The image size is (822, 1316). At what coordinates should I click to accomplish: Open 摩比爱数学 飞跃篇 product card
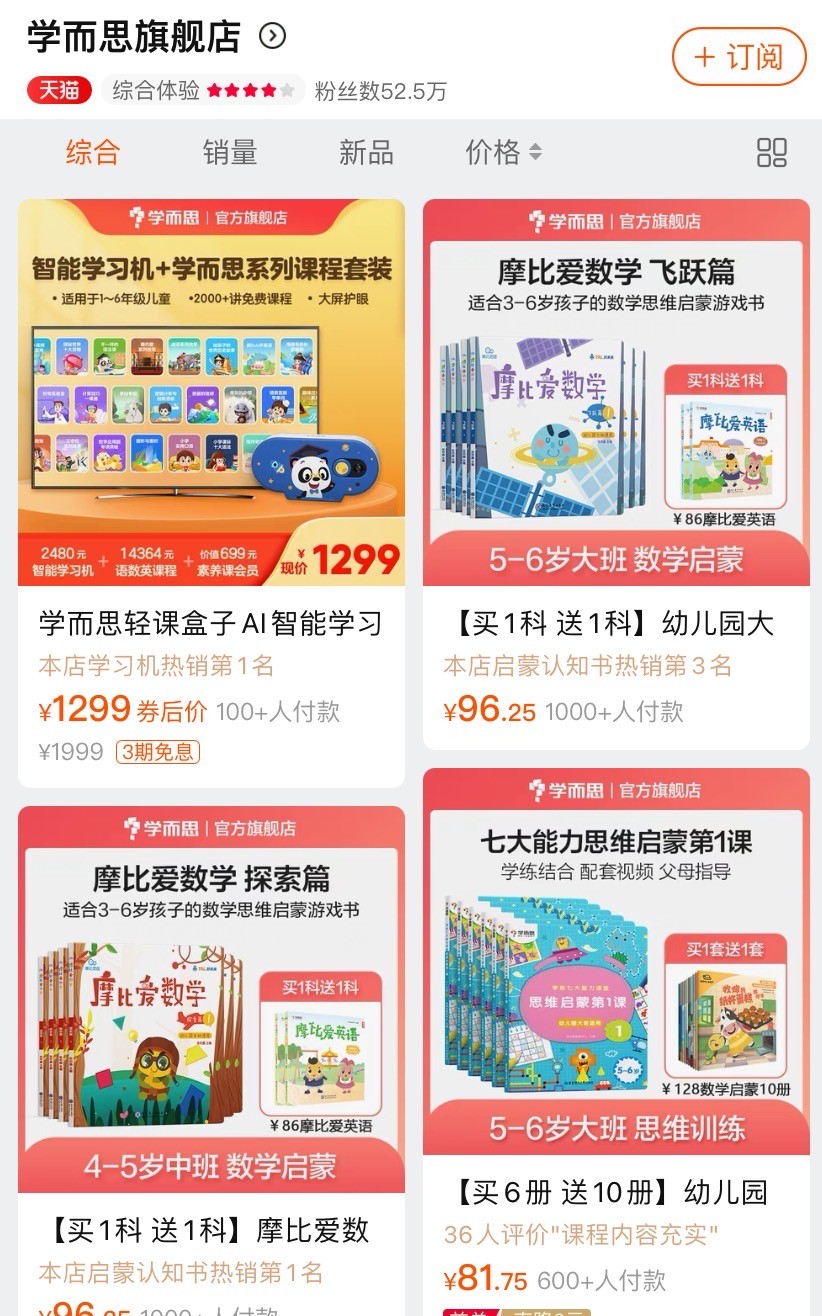pyautogui.click(x=616, y=474)
